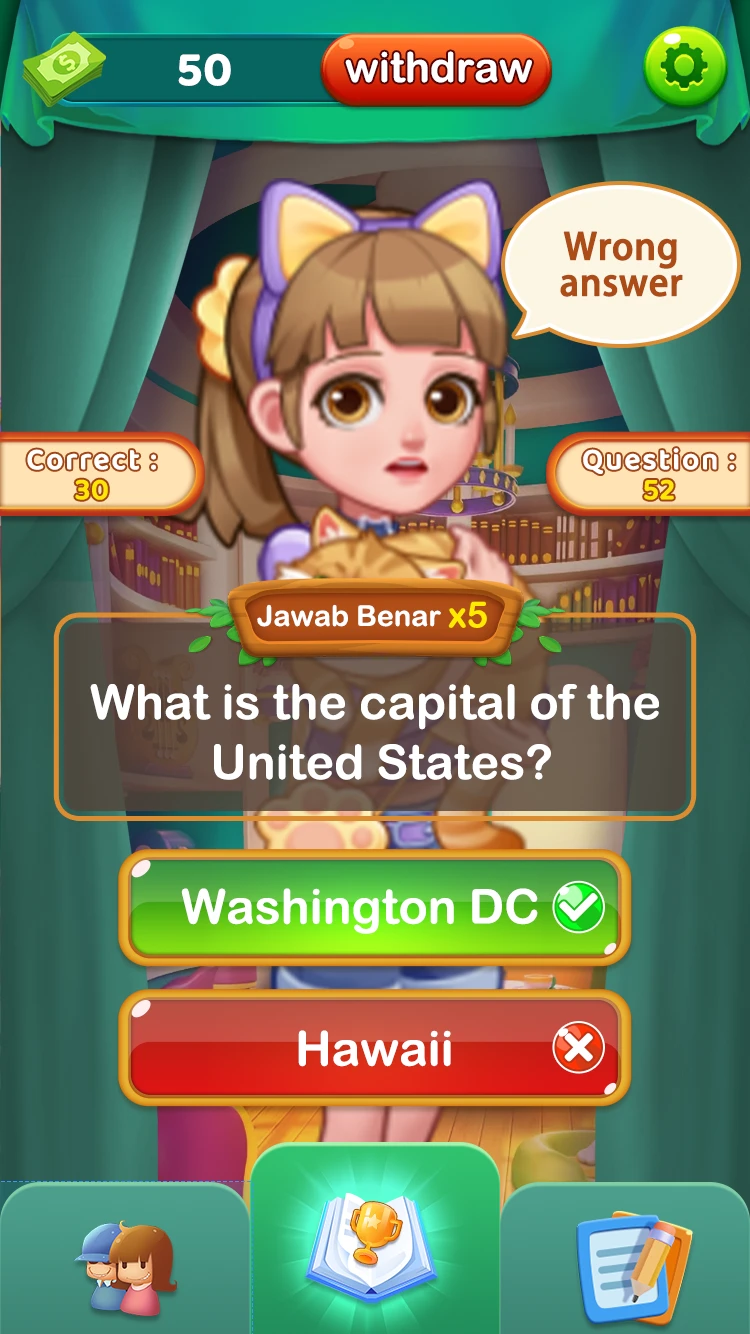Viewport: 750px width, 1334px height.
Task: Choose the Hawaii answer option
Action: [374, 1048]
